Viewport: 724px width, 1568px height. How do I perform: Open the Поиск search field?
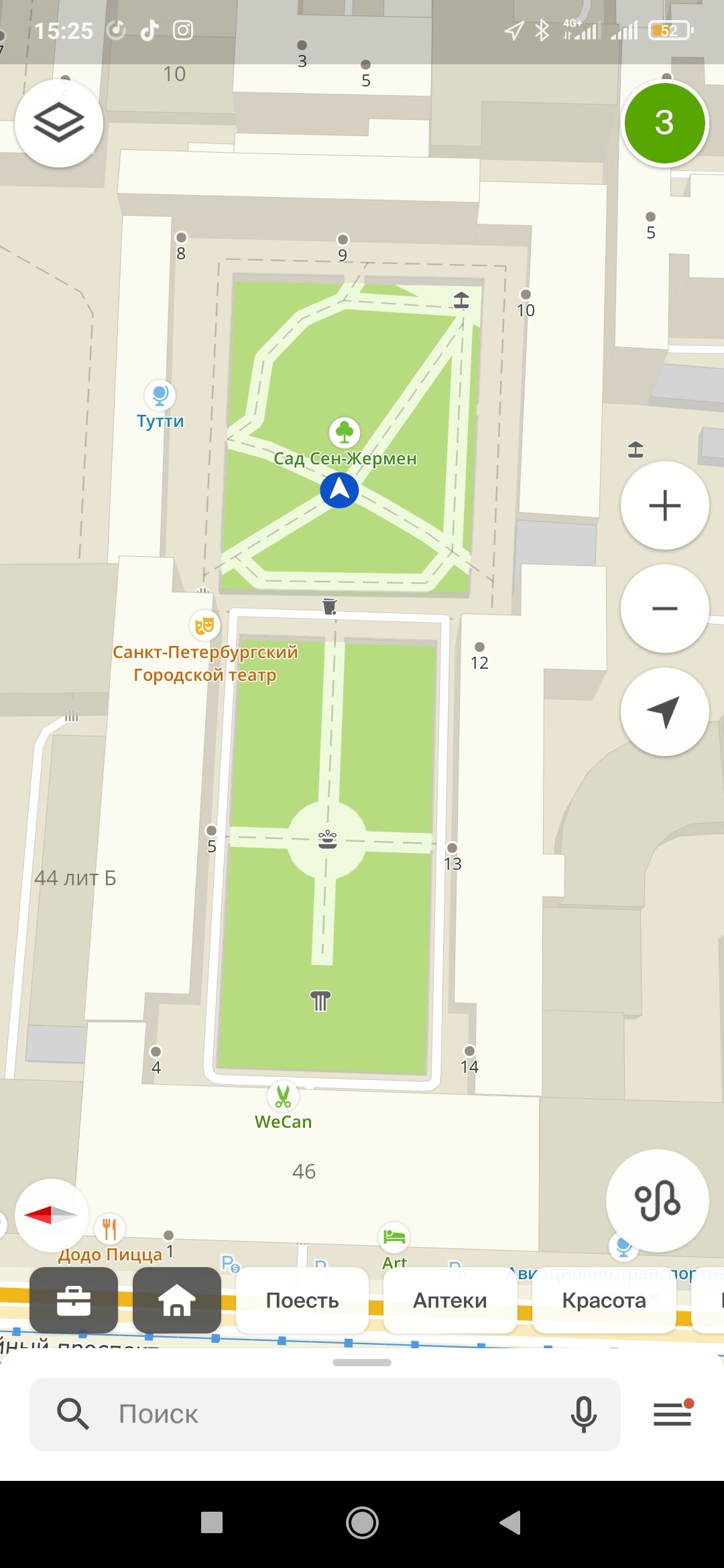pos(322,1414)
